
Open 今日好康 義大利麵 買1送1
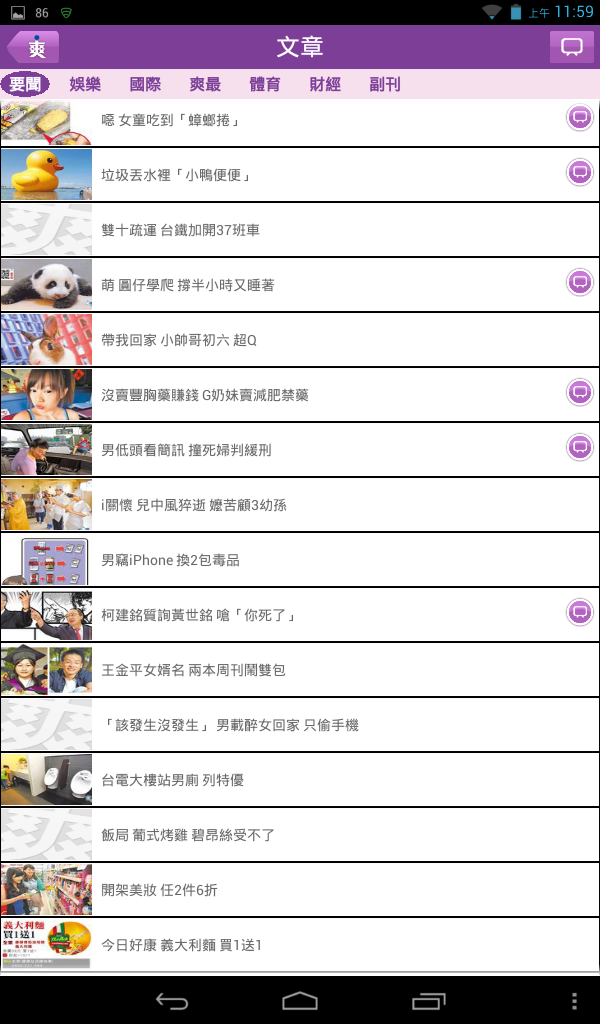(x=300, y=945)
